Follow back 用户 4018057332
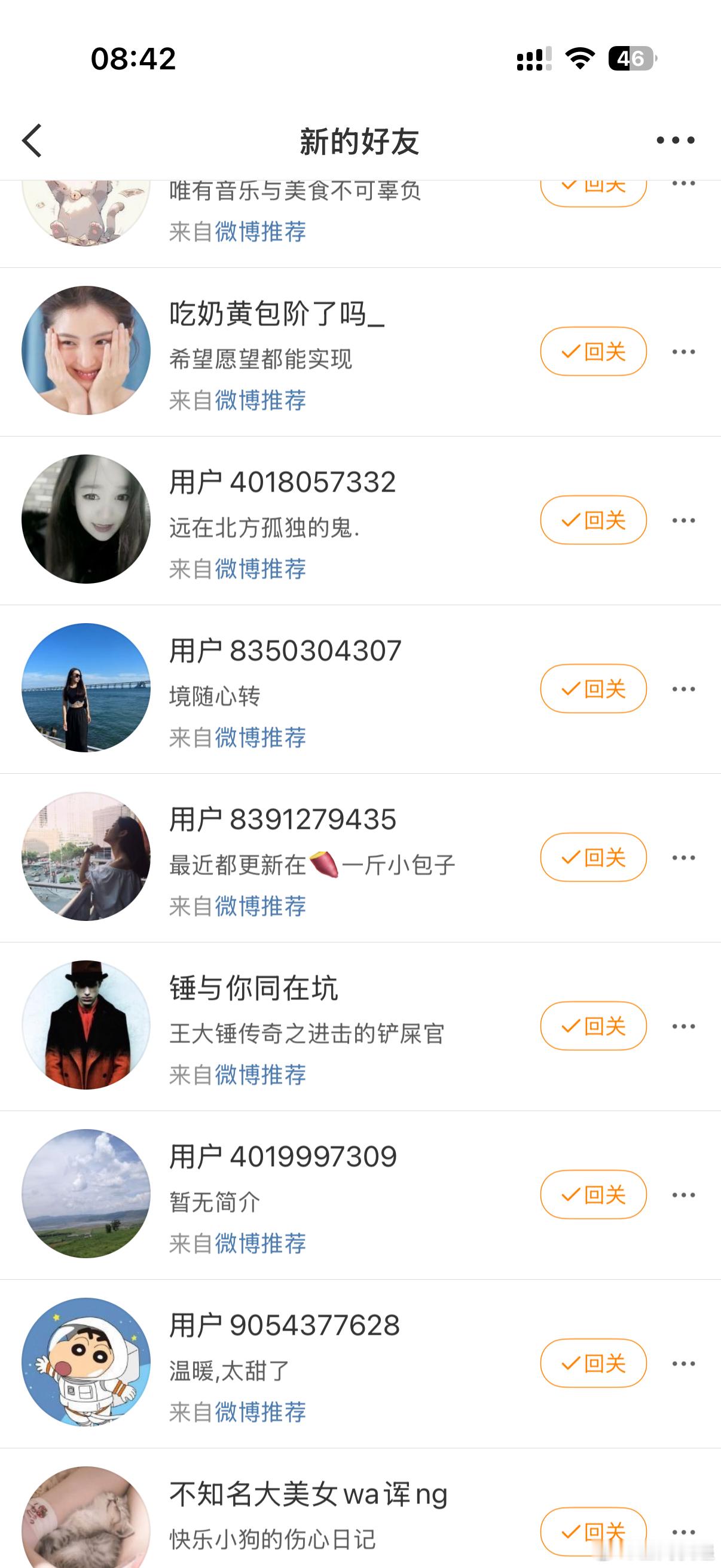This screenshot has height=1568, width=721. pos(592,520)
